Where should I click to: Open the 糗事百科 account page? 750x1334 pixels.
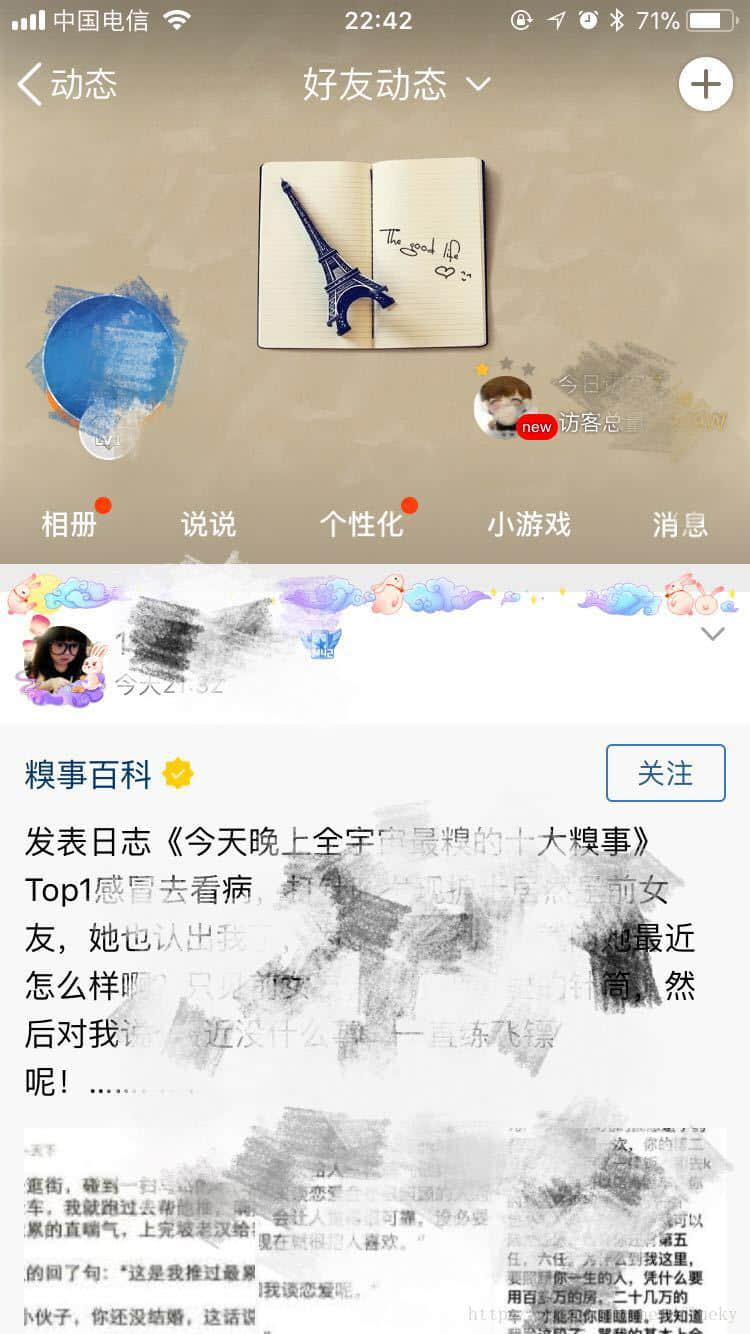(88, 774)
